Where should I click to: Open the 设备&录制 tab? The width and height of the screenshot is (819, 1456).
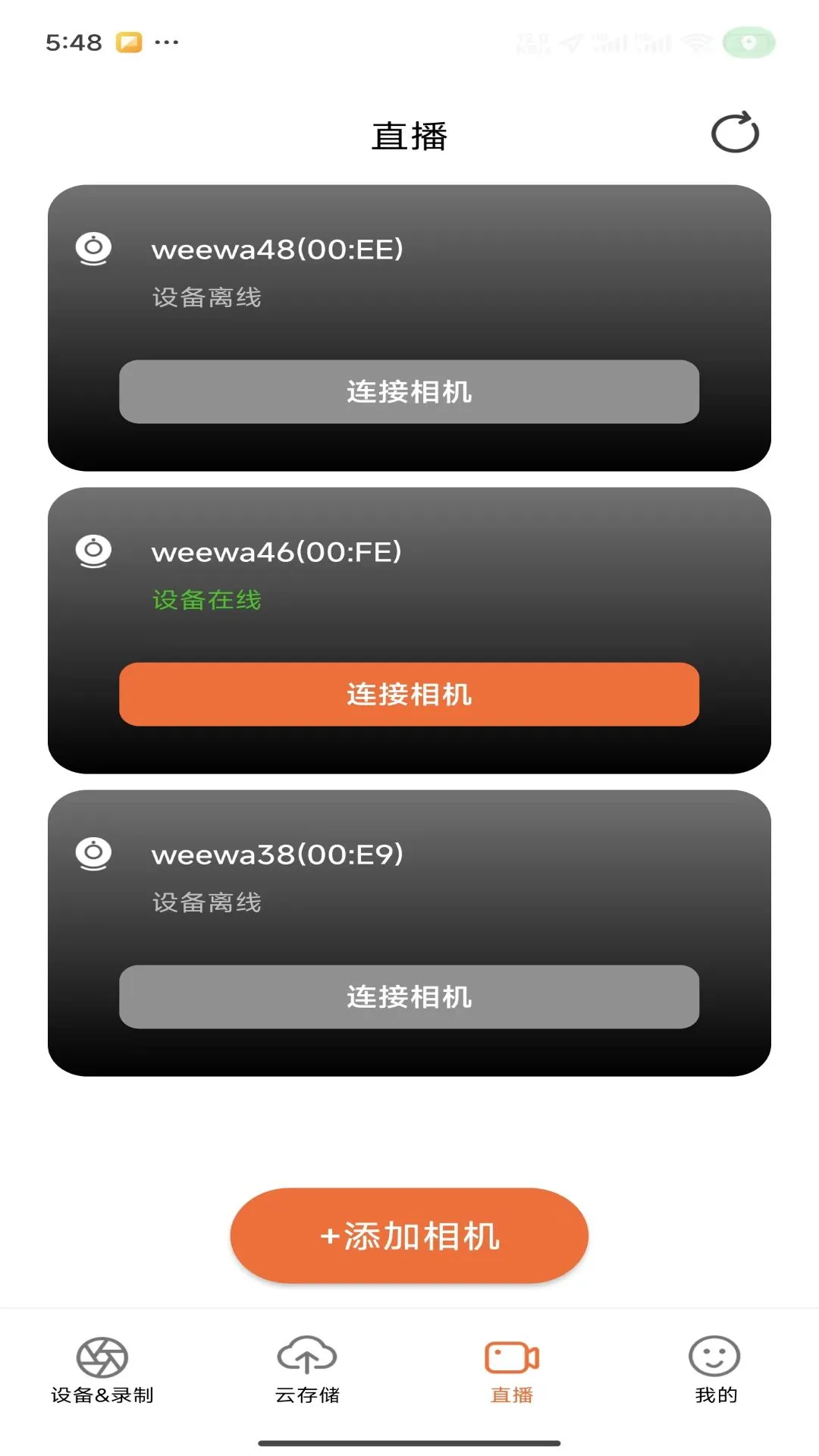click(102, 1380)
